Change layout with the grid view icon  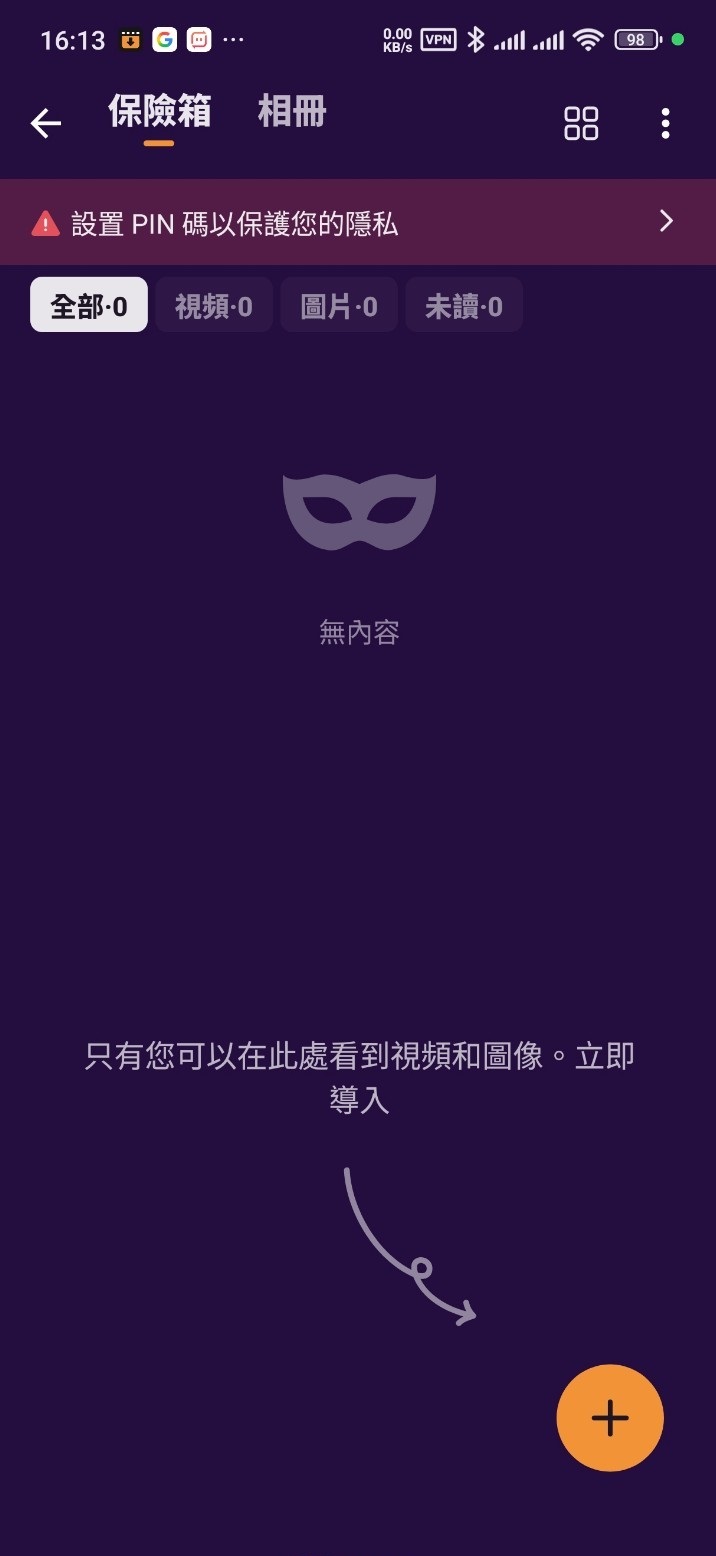pyautogui.click(x=581, y=123)
